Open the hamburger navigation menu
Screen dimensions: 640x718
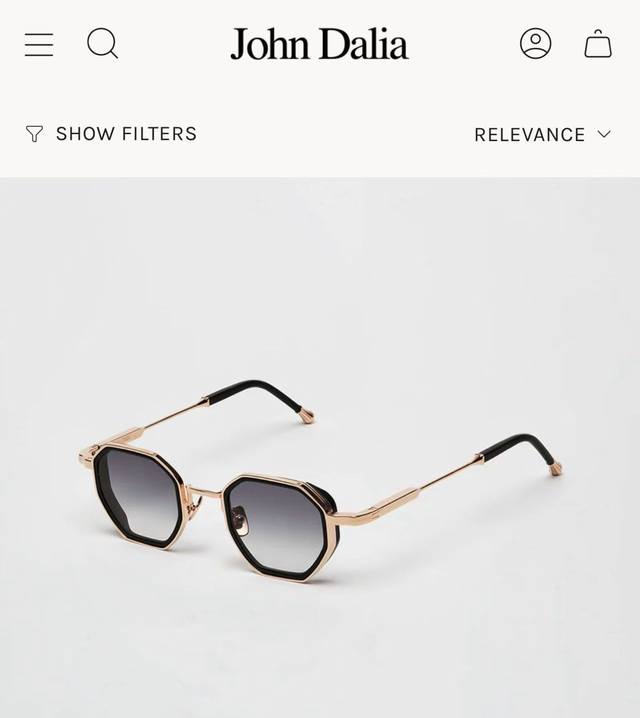click(39, 44)
